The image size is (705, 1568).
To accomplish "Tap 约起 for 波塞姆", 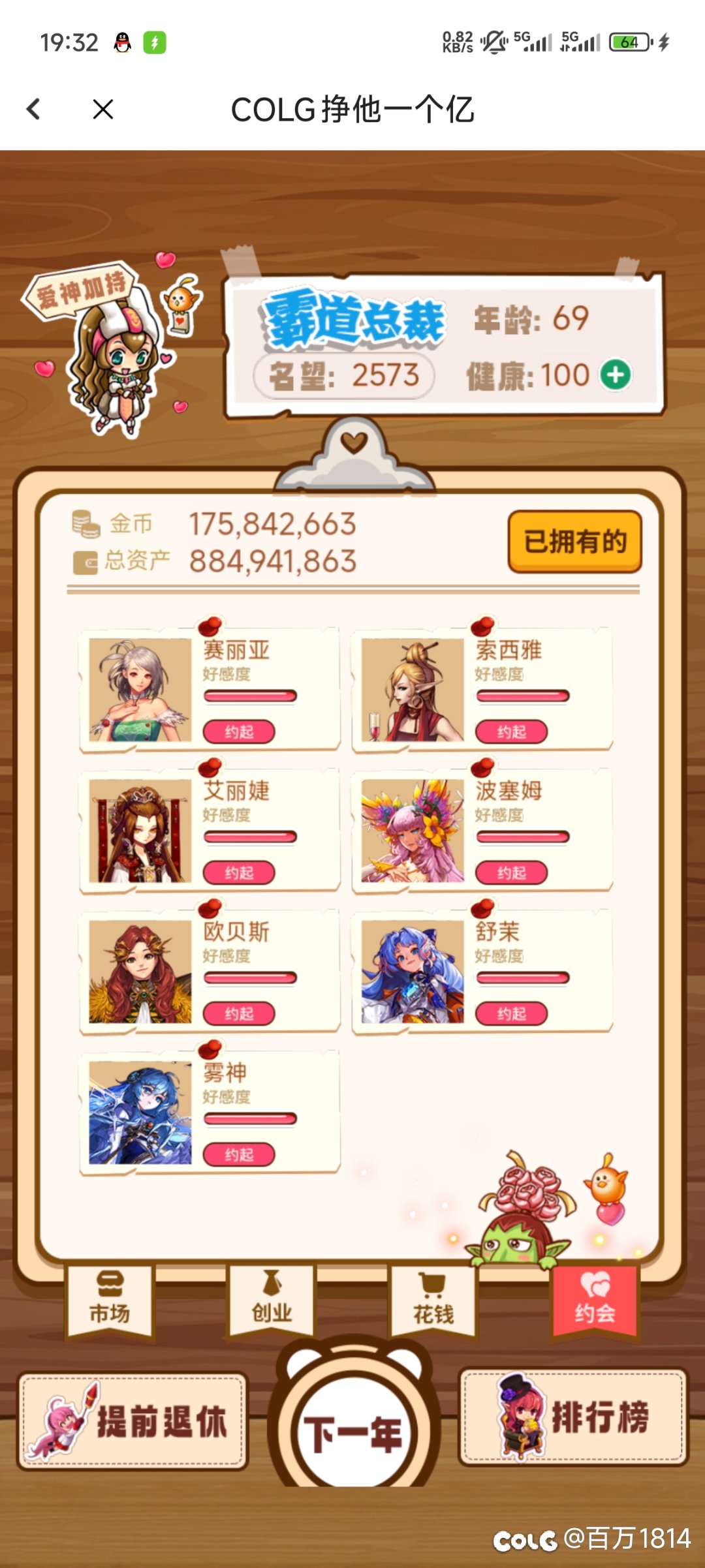I will click(511, 872).
